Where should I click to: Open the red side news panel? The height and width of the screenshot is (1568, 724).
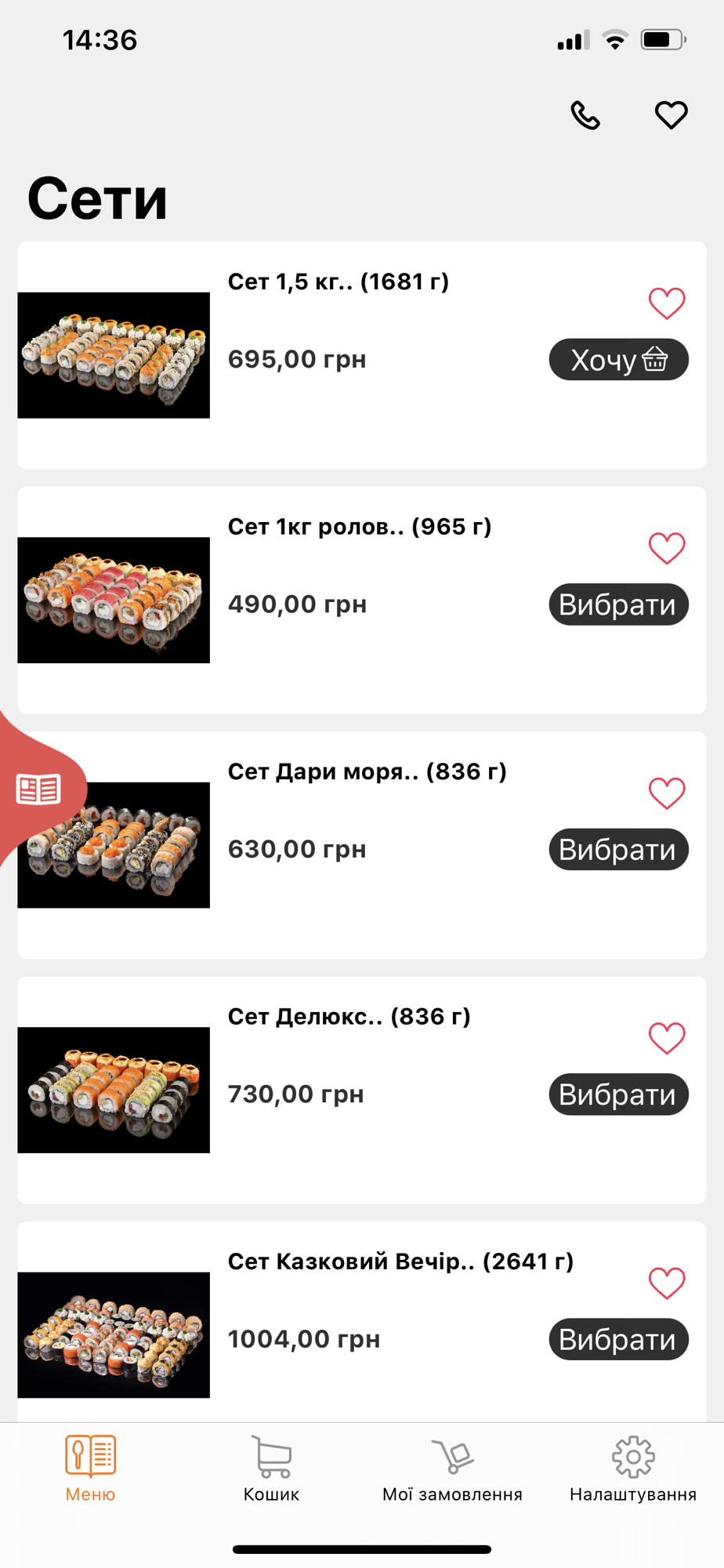pyautogui.click(x=38, y=789)
